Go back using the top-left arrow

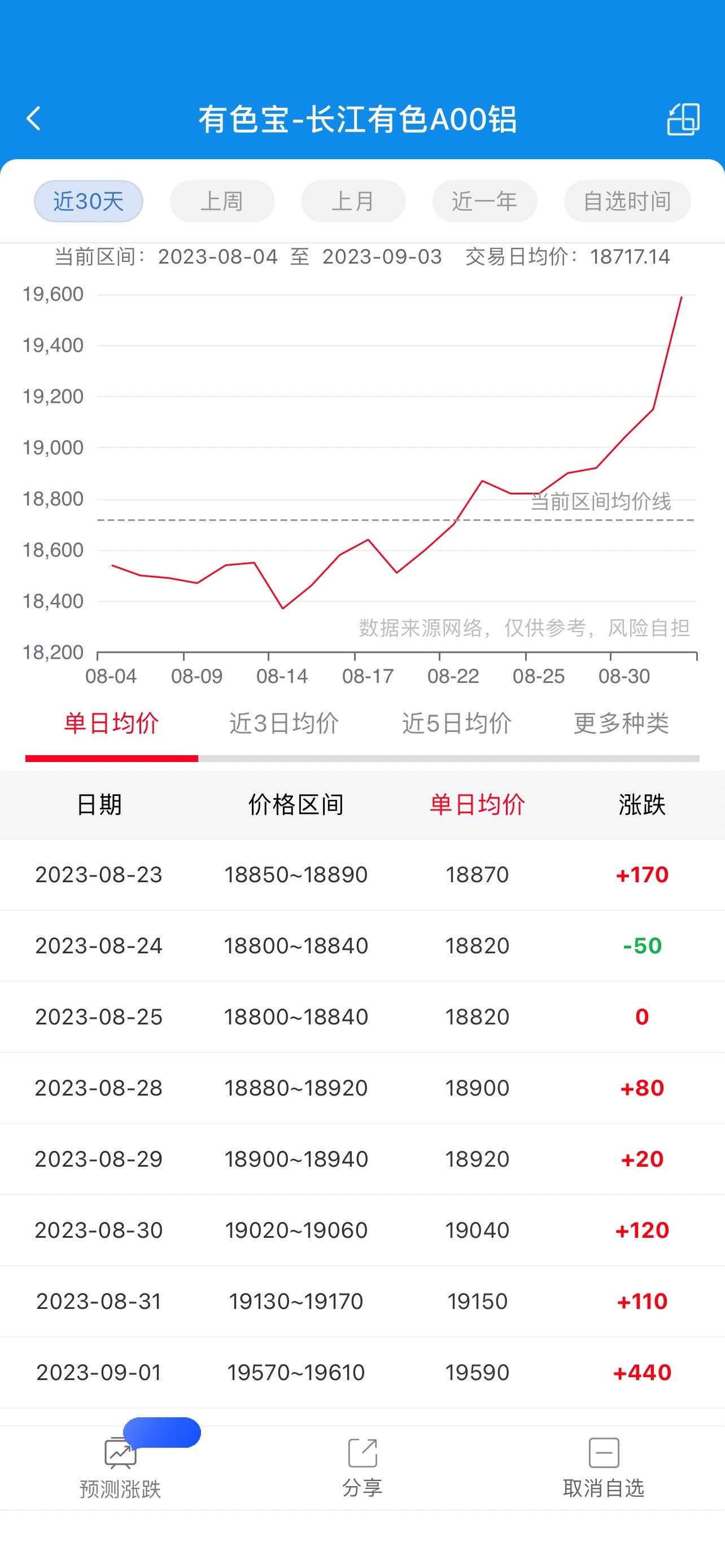coord(34,119)
